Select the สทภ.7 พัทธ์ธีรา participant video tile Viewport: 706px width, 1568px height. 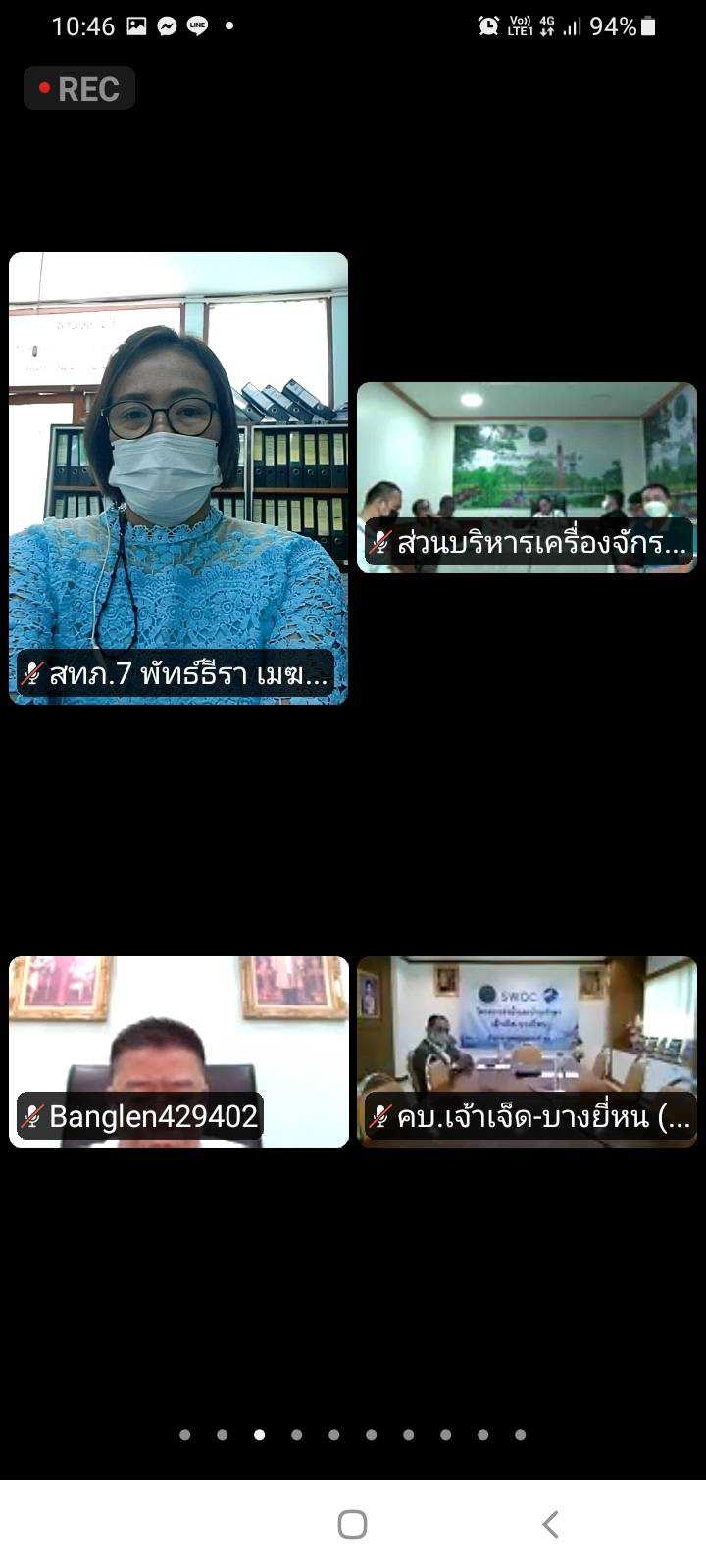(178, 478)
